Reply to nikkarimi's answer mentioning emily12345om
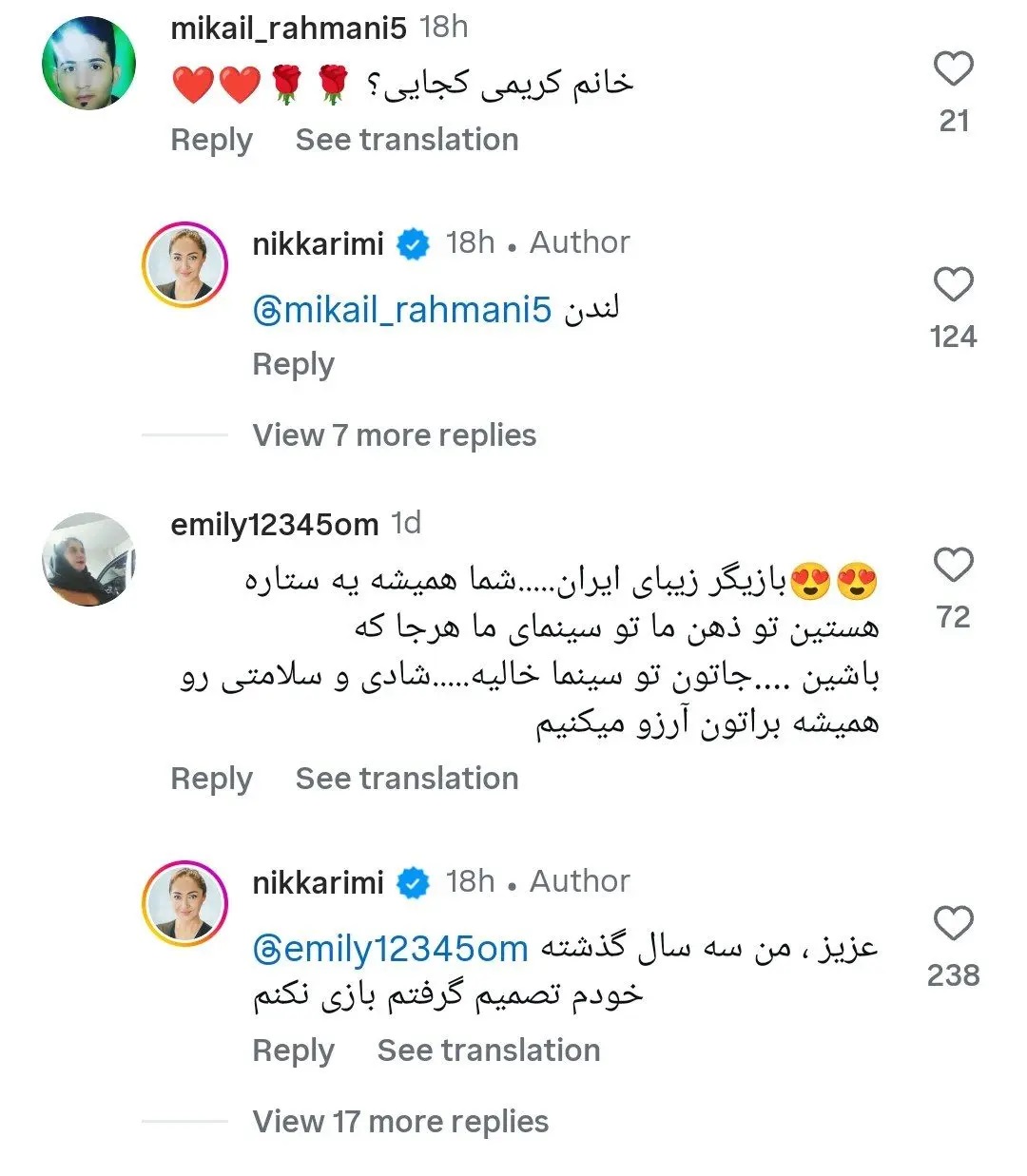 (293, 1051)
